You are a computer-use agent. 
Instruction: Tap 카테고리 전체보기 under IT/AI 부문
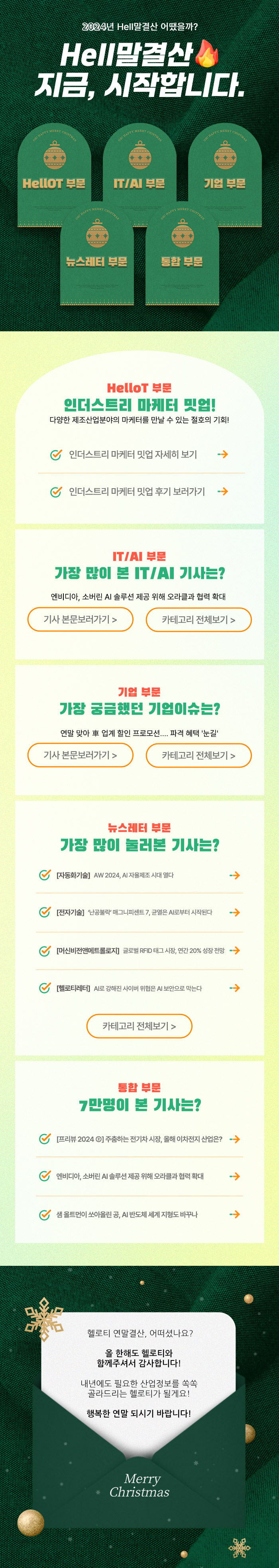pyautogui.click(x=198, y=620)
